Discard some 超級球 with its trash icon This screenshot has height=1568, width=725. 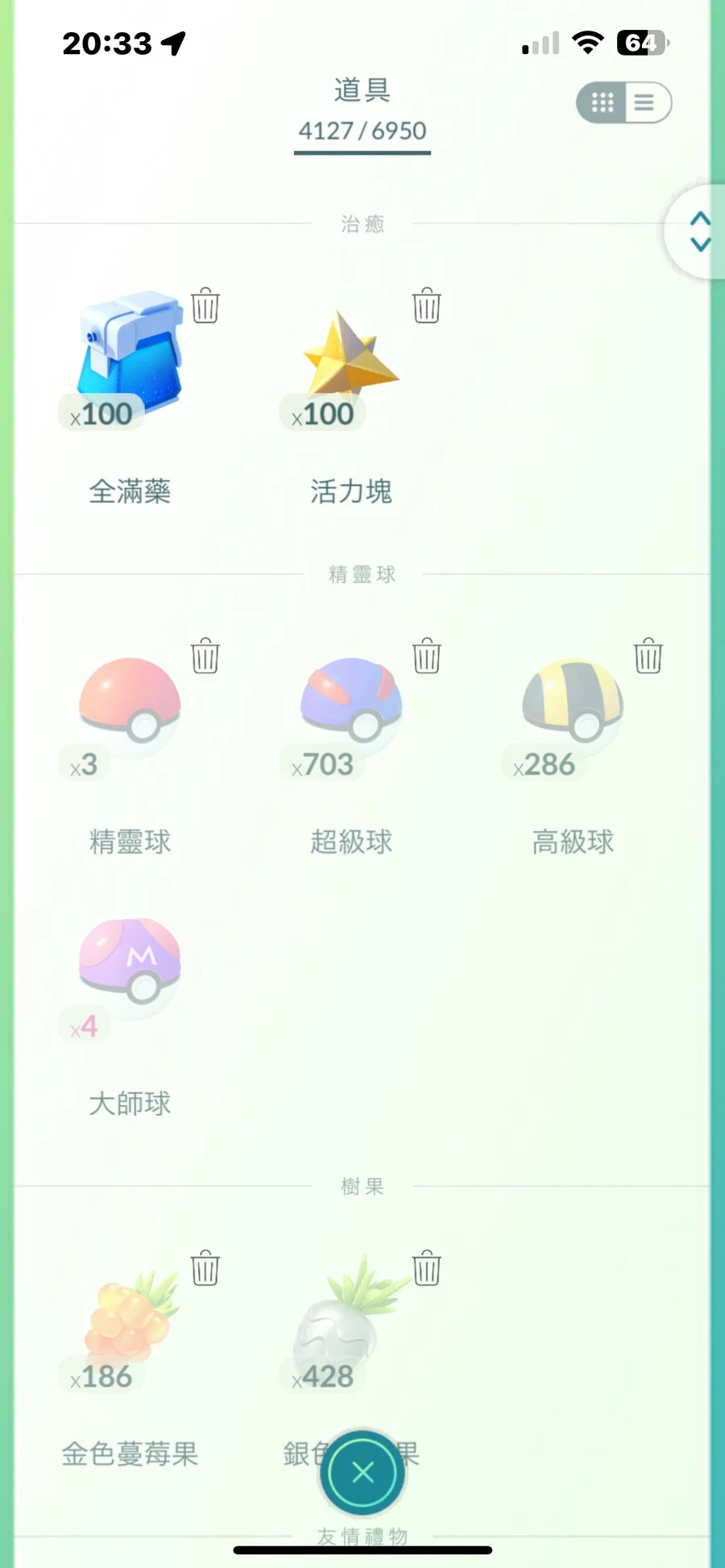427,656
